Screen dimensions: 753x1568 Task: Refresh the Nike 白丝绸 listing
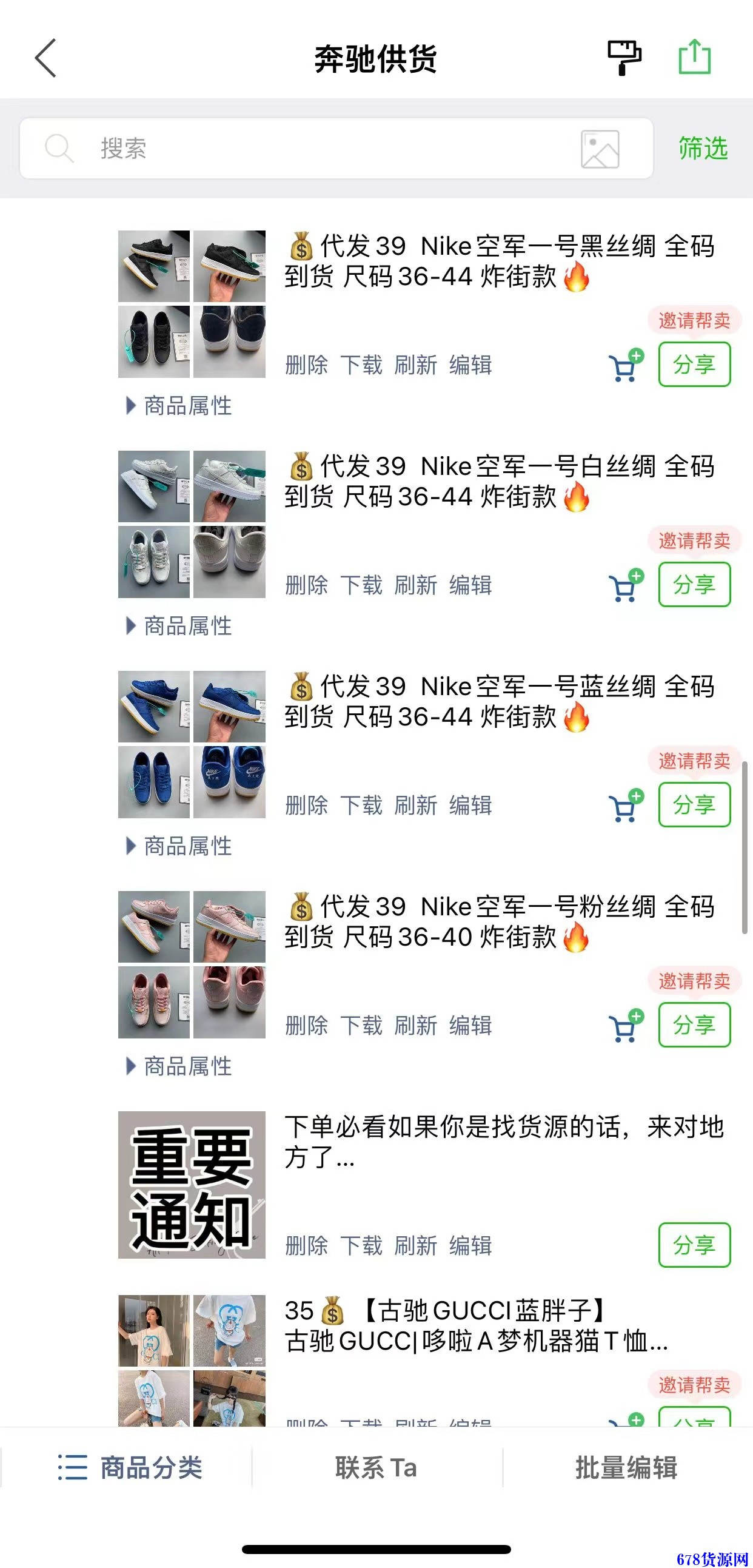point(416,585)
